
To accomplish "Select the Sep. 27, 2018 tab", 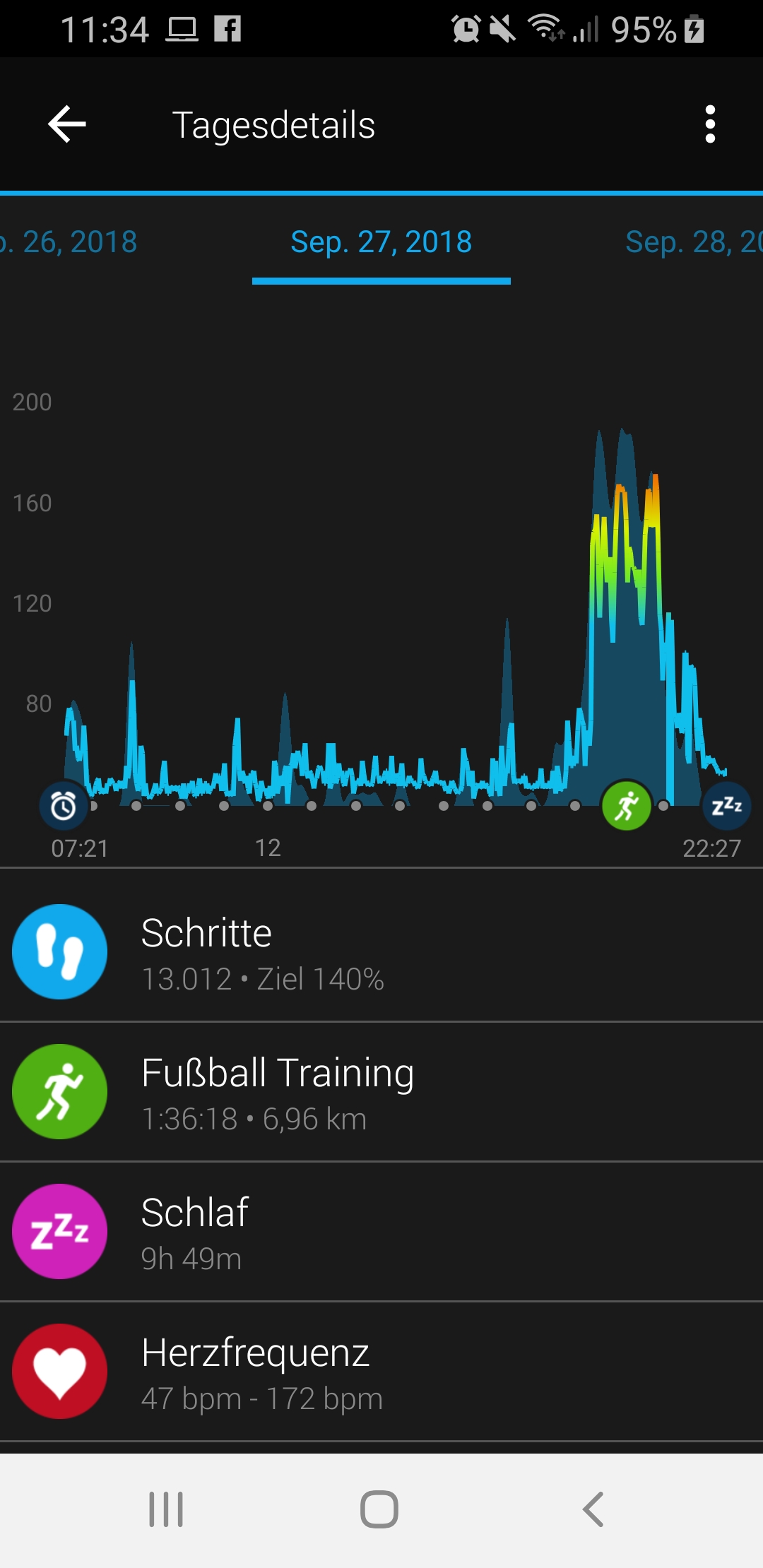I will [x=381, y=242].
